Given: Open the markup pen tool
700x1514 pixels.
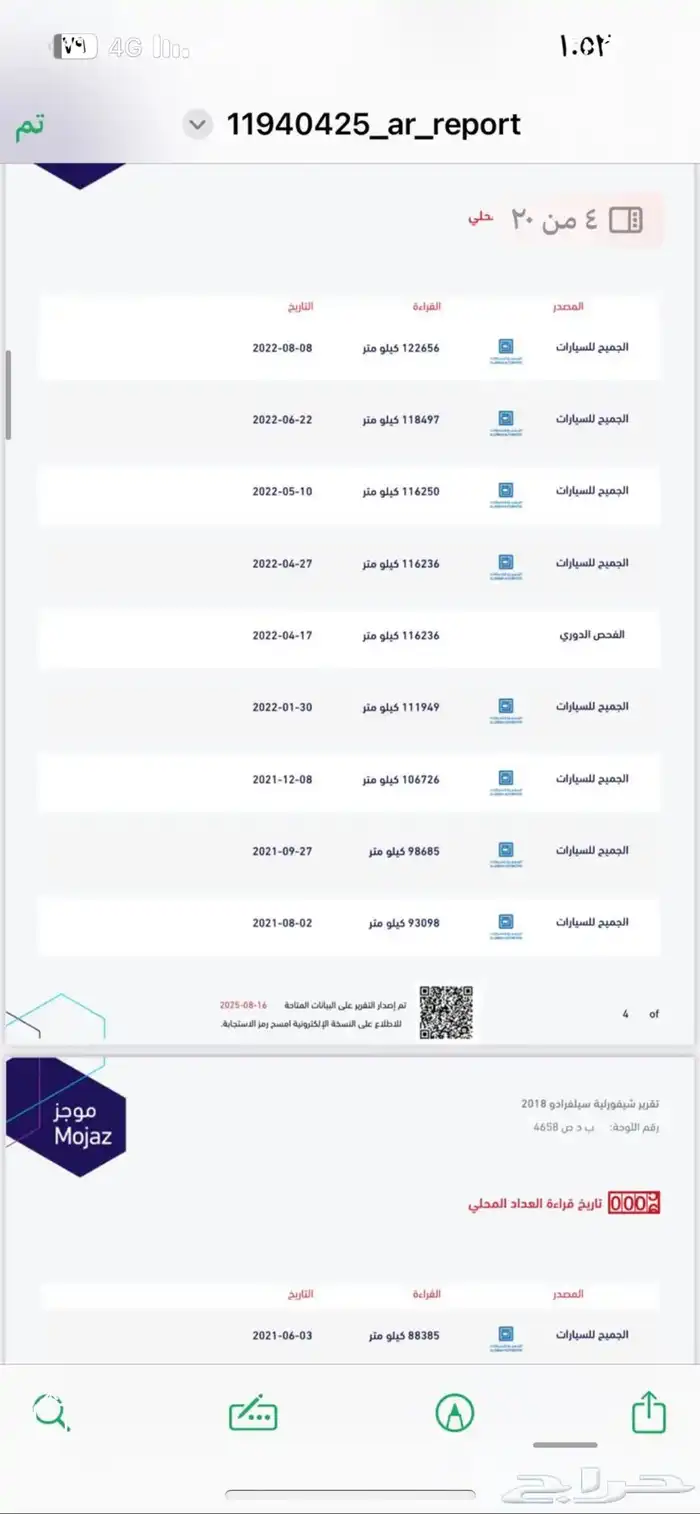Looking at the screenshot, I should (x=455, y=1413).
